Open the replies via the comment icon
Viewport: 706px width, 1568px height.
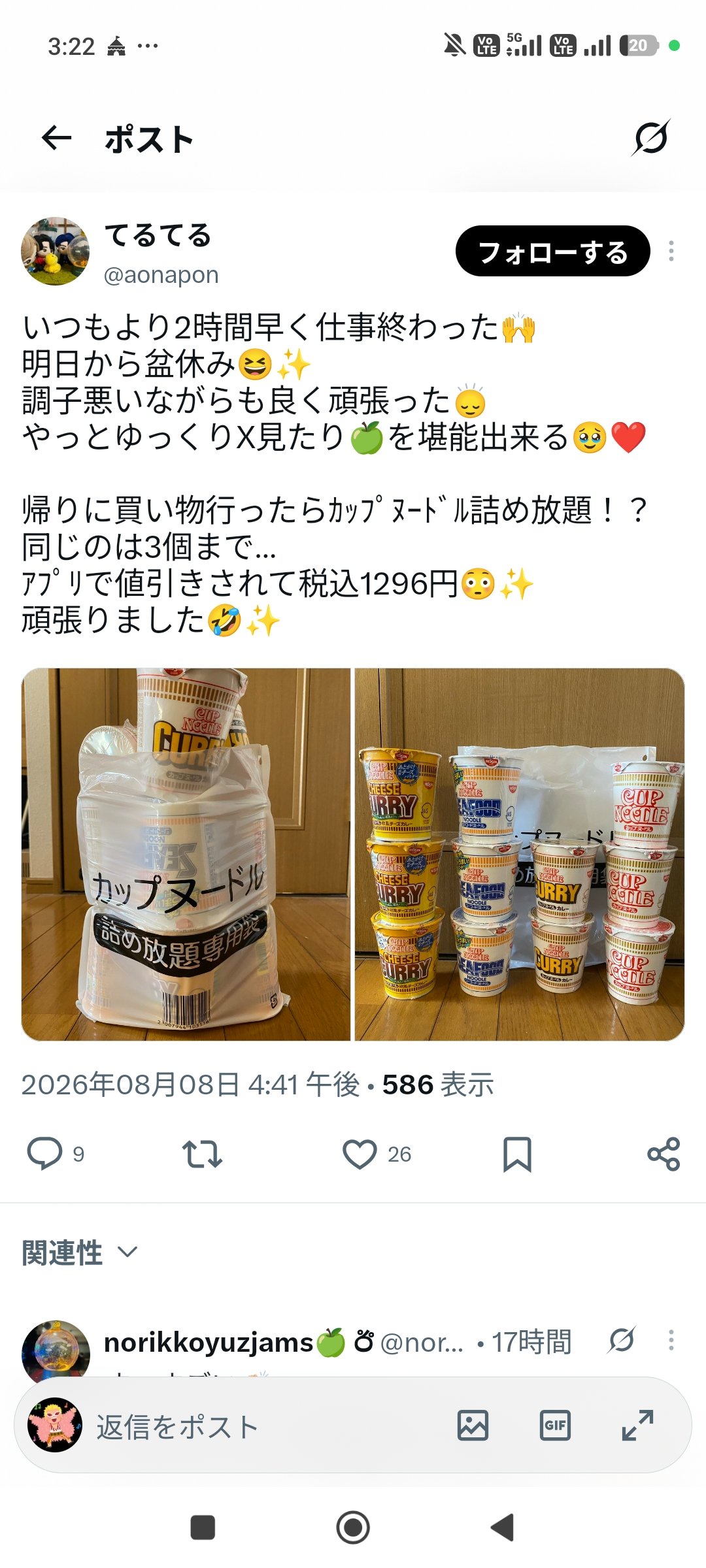44,1154
